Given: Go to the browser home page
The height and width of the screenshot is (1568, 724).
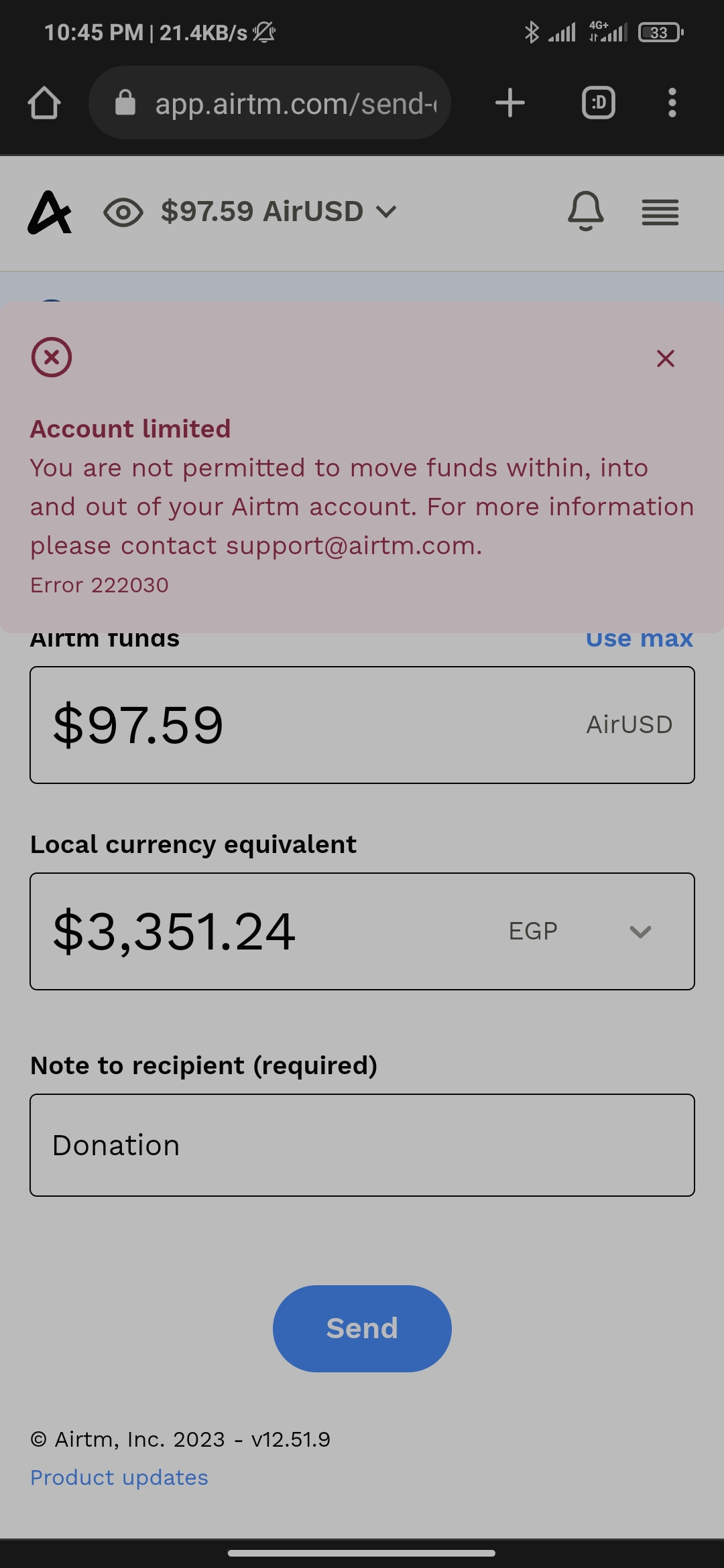Looking at the screenshot, I should (44, 103).
